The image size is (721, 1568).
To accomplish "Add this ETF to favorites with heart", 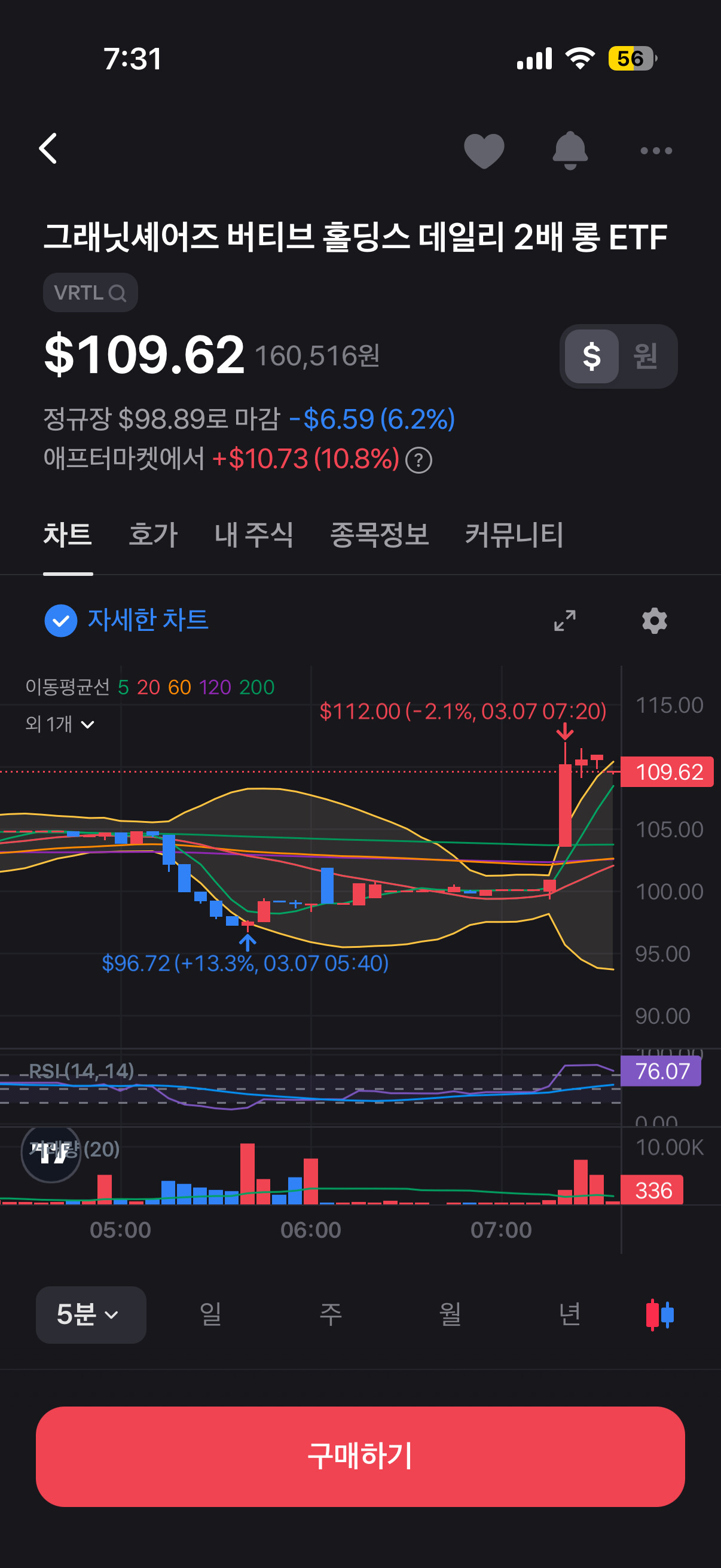I will coord(484,150).
